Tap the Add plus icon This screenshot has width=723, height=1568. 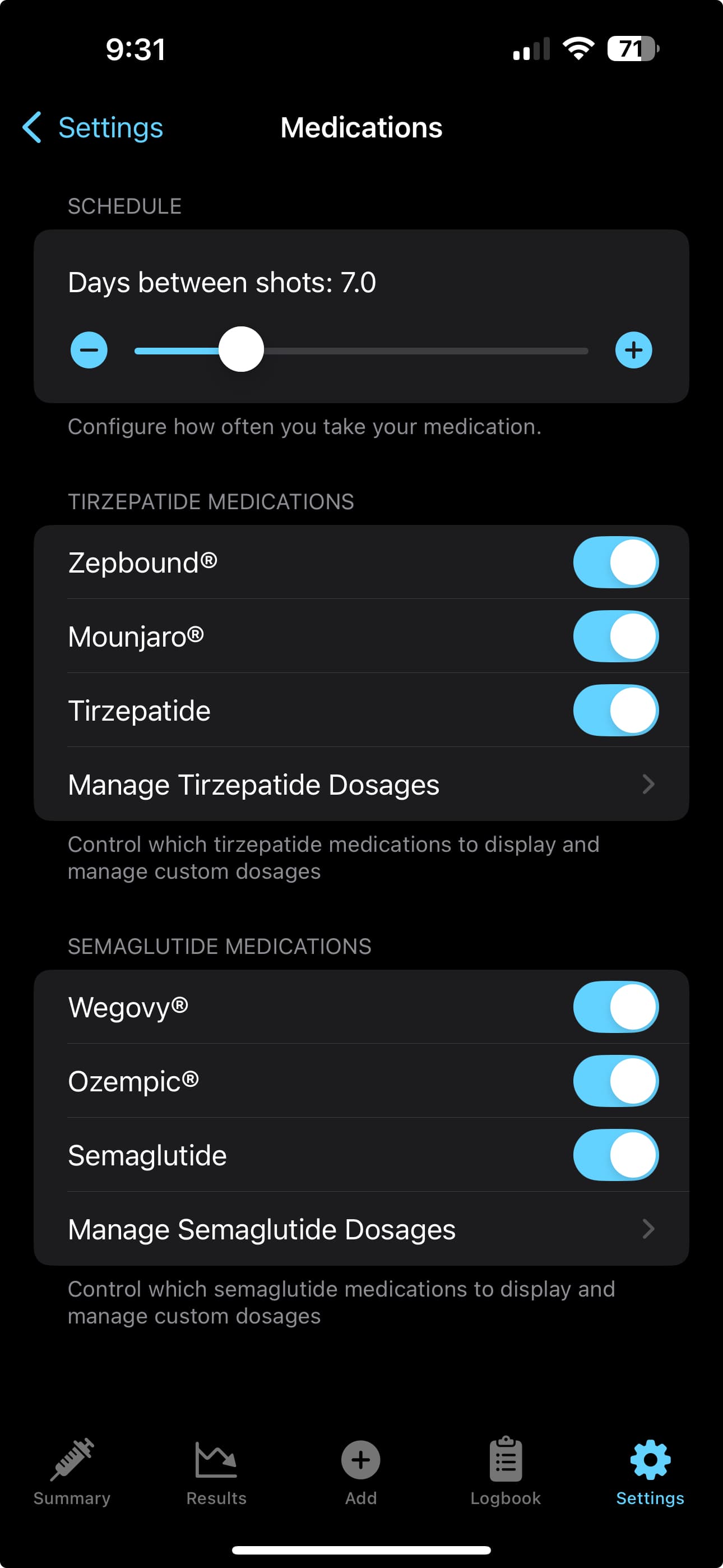pos(360,1461)
